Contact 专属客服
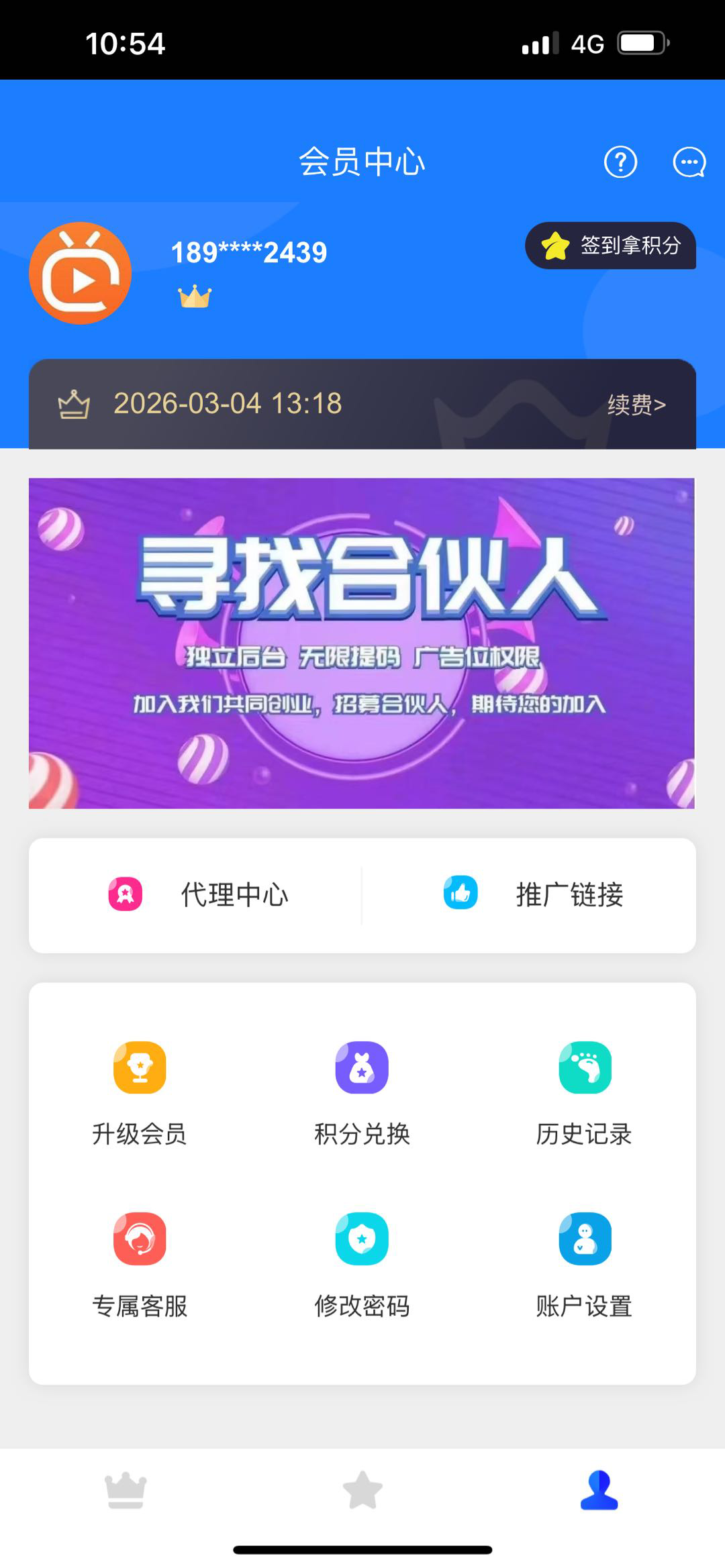The width and height of the screenshot is (725, 1568). coord(139,1264)
